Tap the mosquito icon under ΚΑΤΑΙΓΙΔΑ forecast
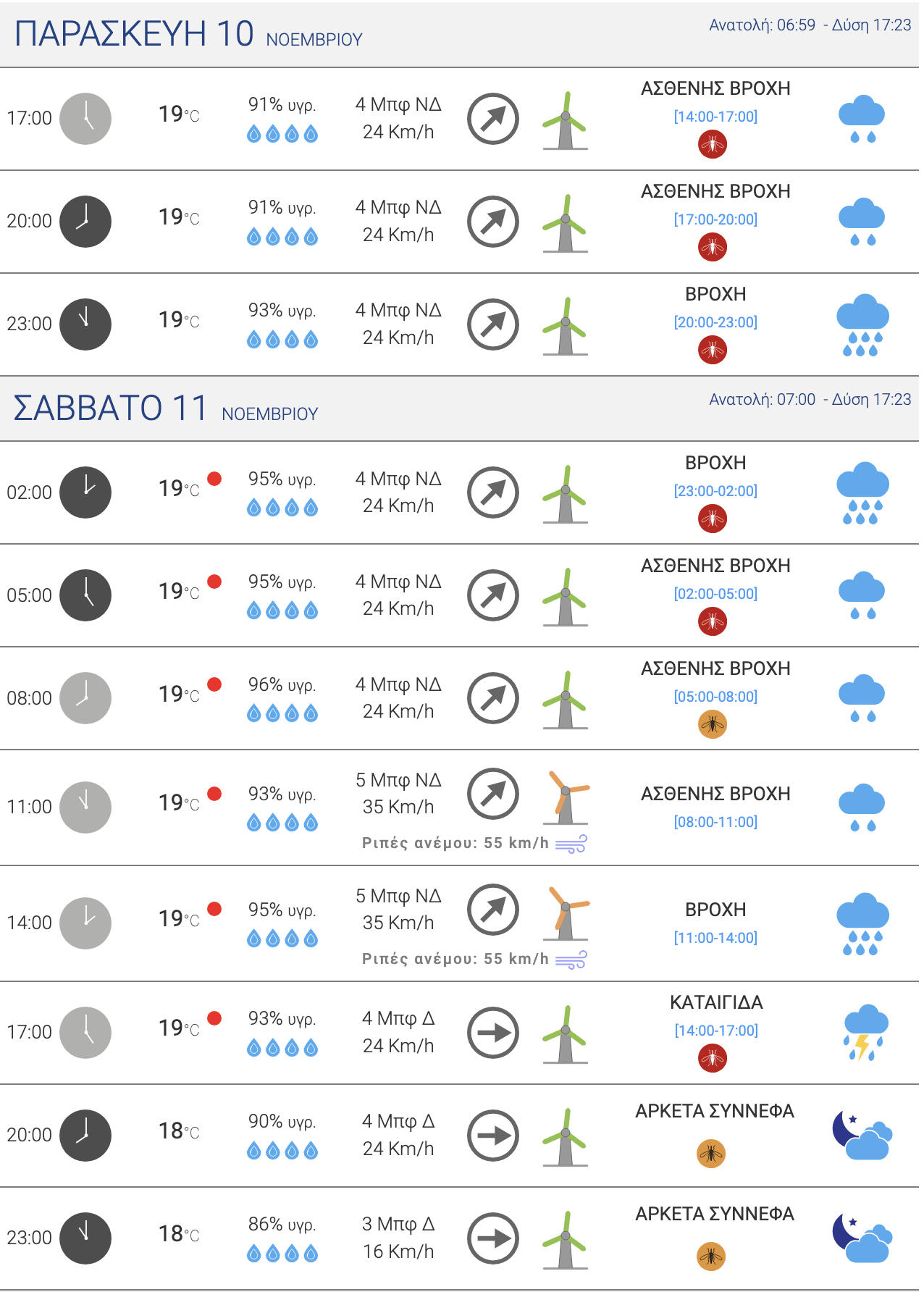Screen dimensions: 924x1292 tap(713, 1059)
